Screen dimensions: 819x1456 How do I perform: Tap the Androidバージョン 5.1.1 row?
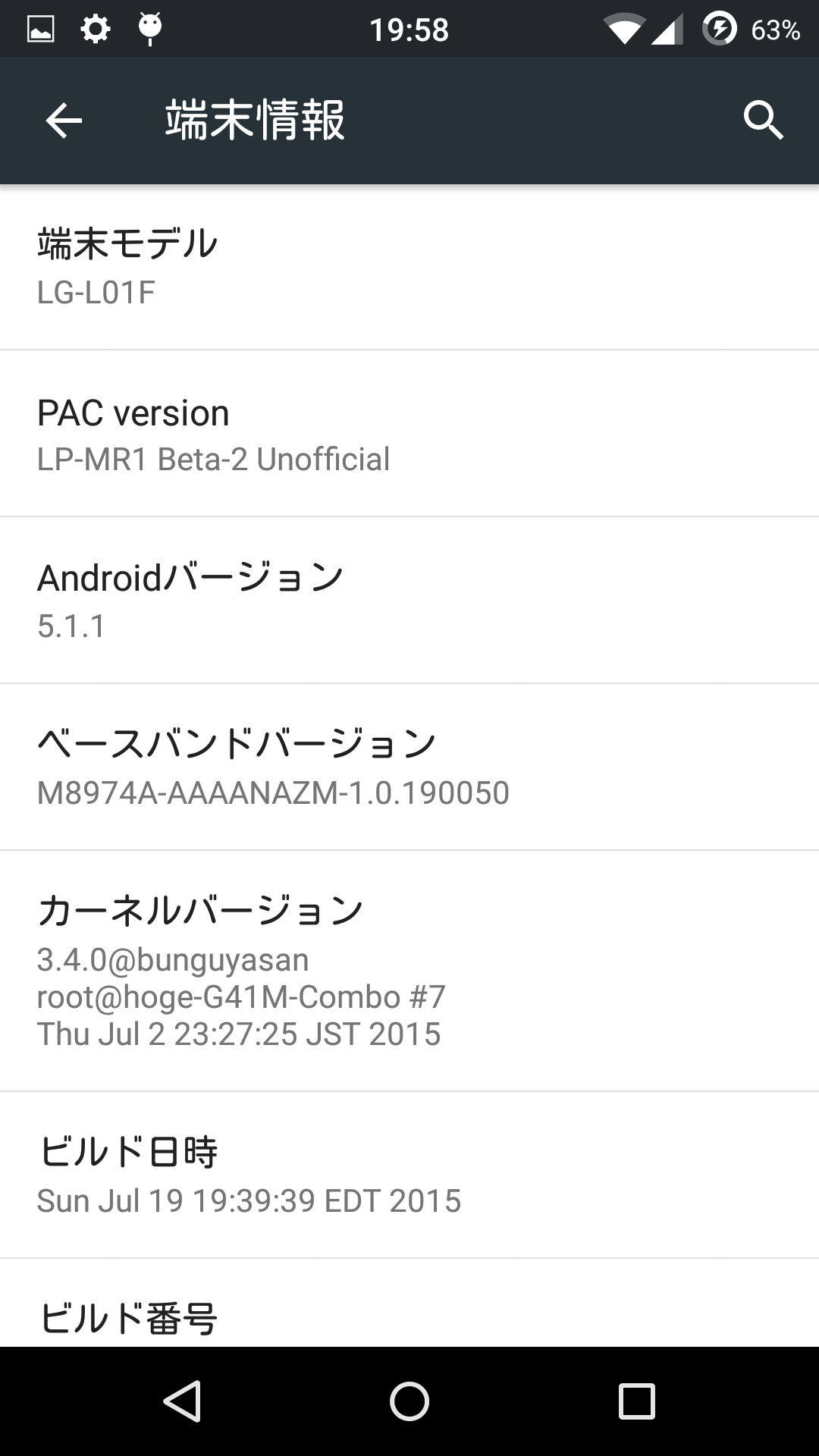pyautogui.click(x=409, y=601)
